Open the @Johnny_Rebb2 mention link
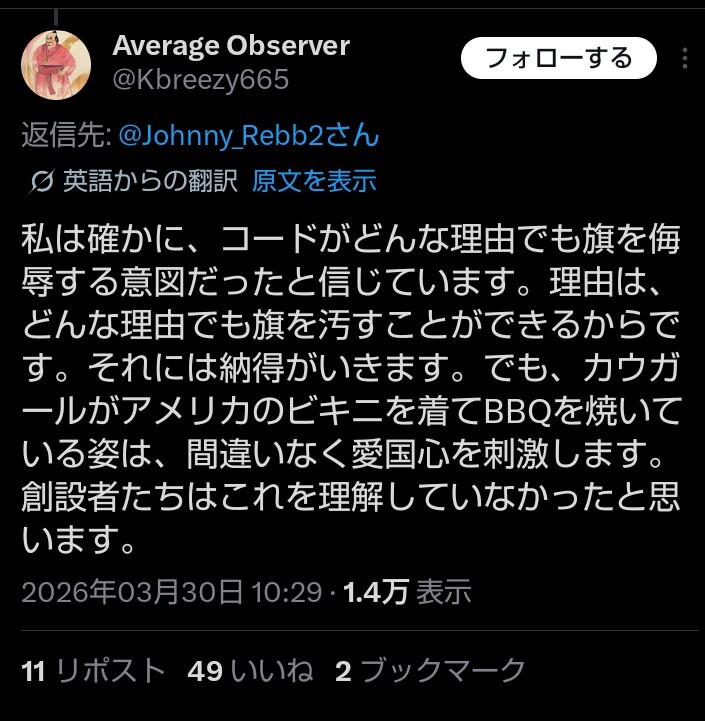705x721 pixels. (249, 136)
